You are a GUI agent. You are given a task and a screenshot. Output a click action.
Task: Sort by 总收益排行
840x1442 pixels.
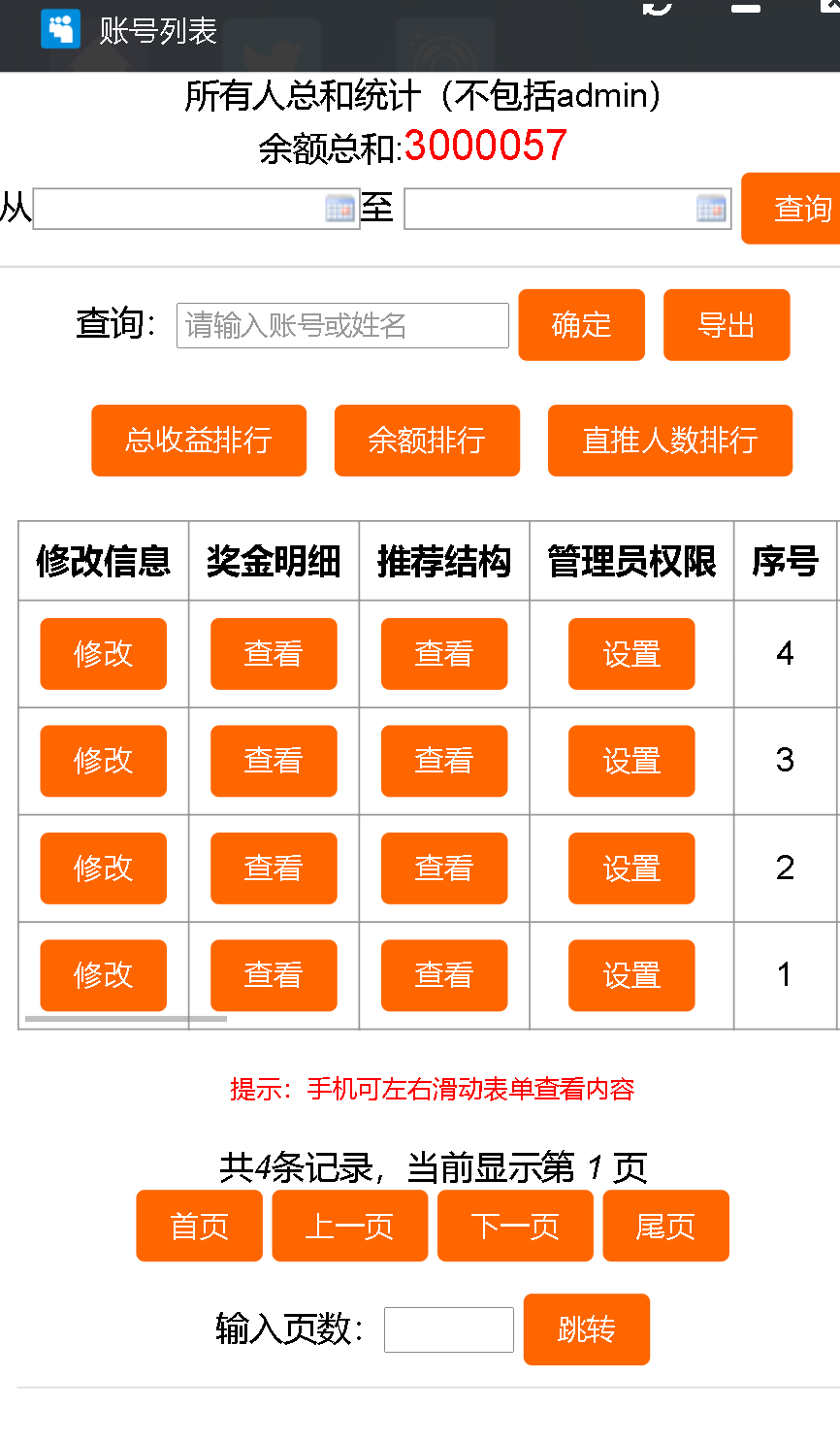click(x=199, y=441)
